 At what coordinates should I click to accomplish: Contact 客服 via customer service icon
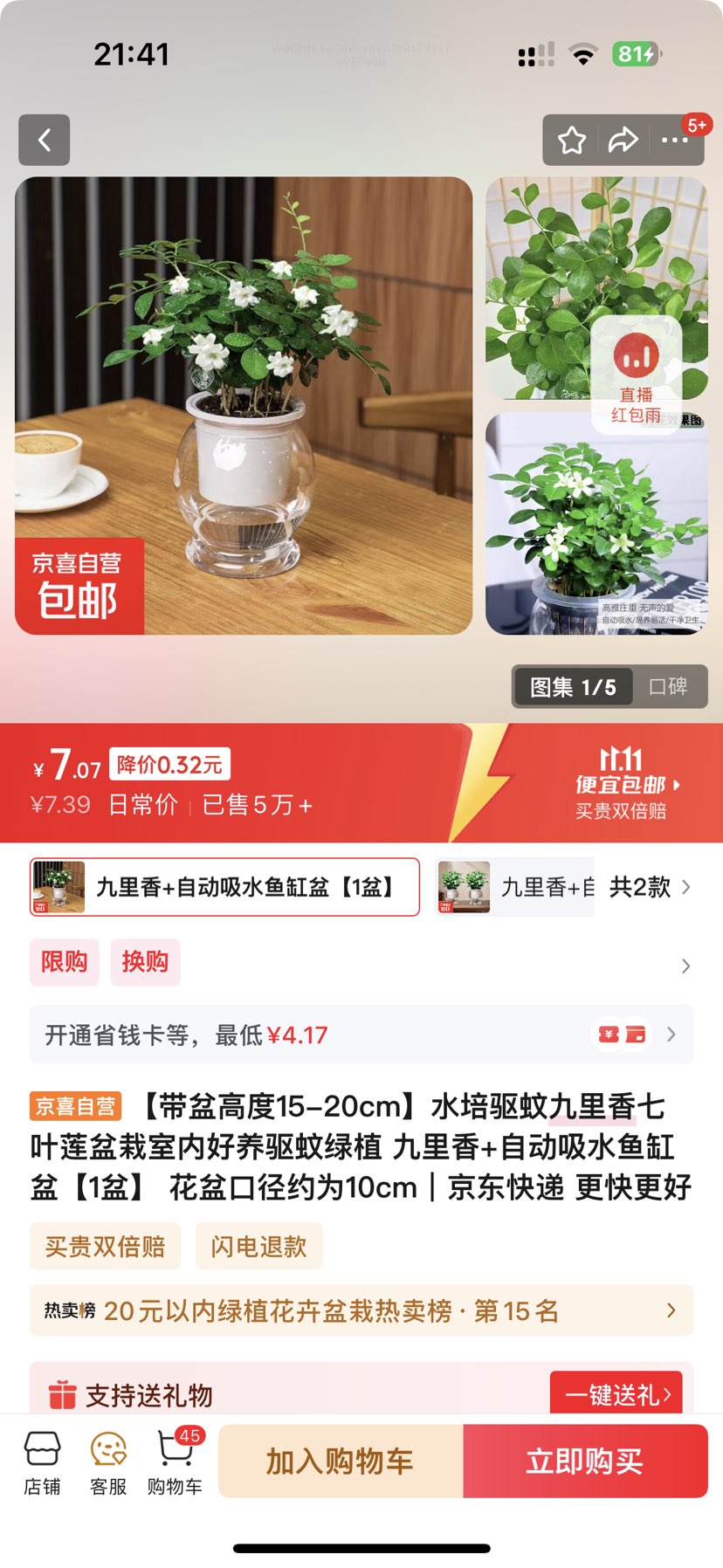tap(108, 1458)
